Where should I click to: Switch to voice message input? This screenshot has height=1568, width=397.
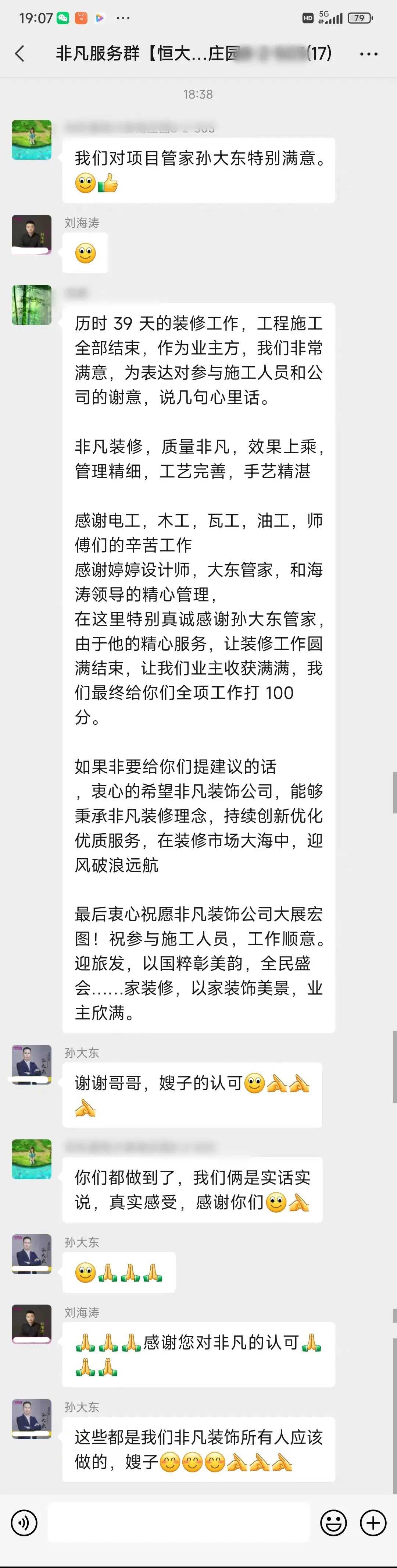tap(24, 1522)
